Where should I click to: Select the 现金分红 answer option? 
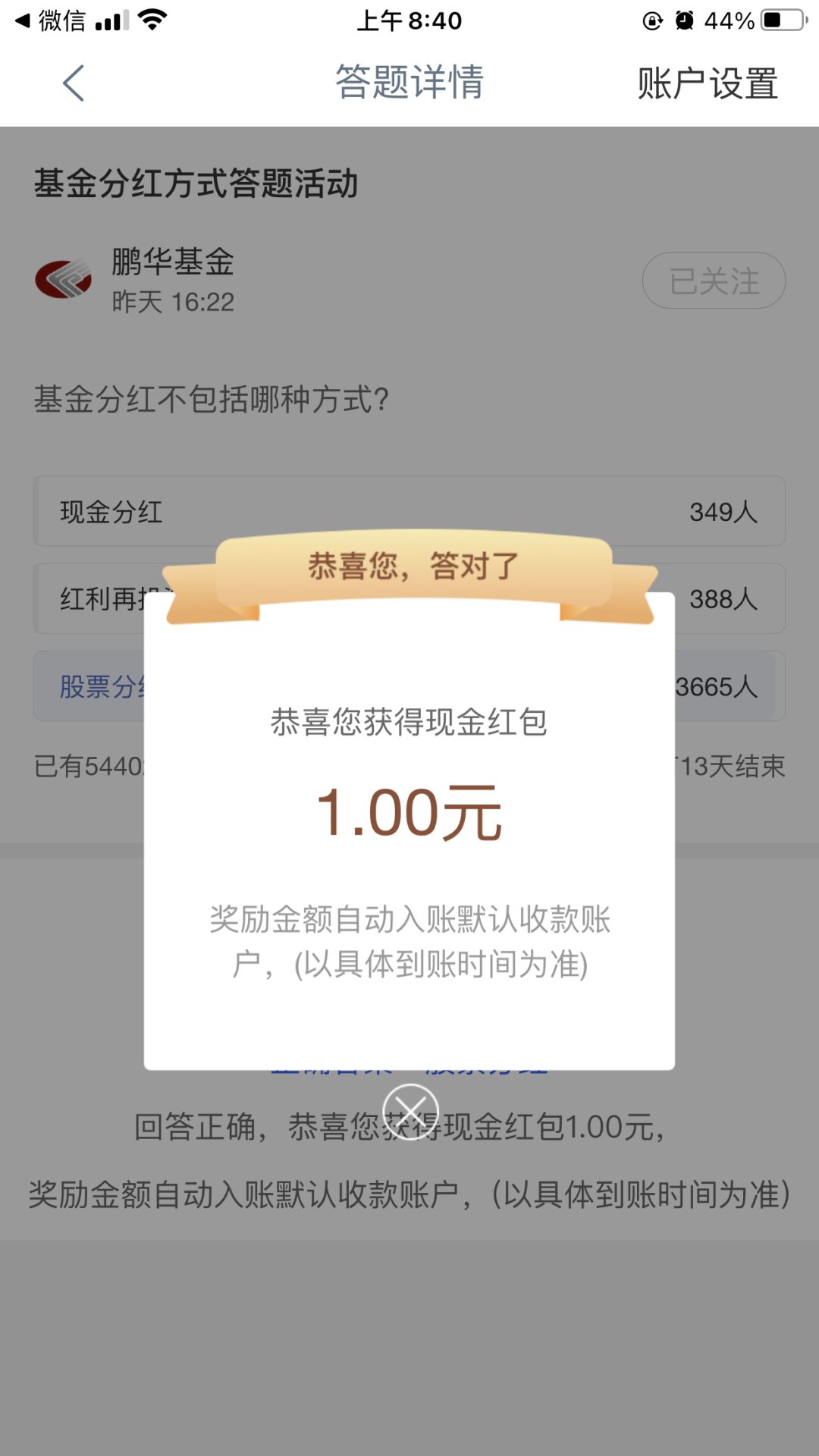[409, 511]
